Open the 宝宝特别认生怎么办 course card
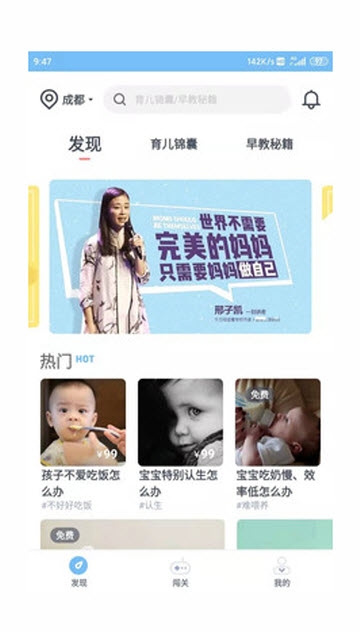 180,444
